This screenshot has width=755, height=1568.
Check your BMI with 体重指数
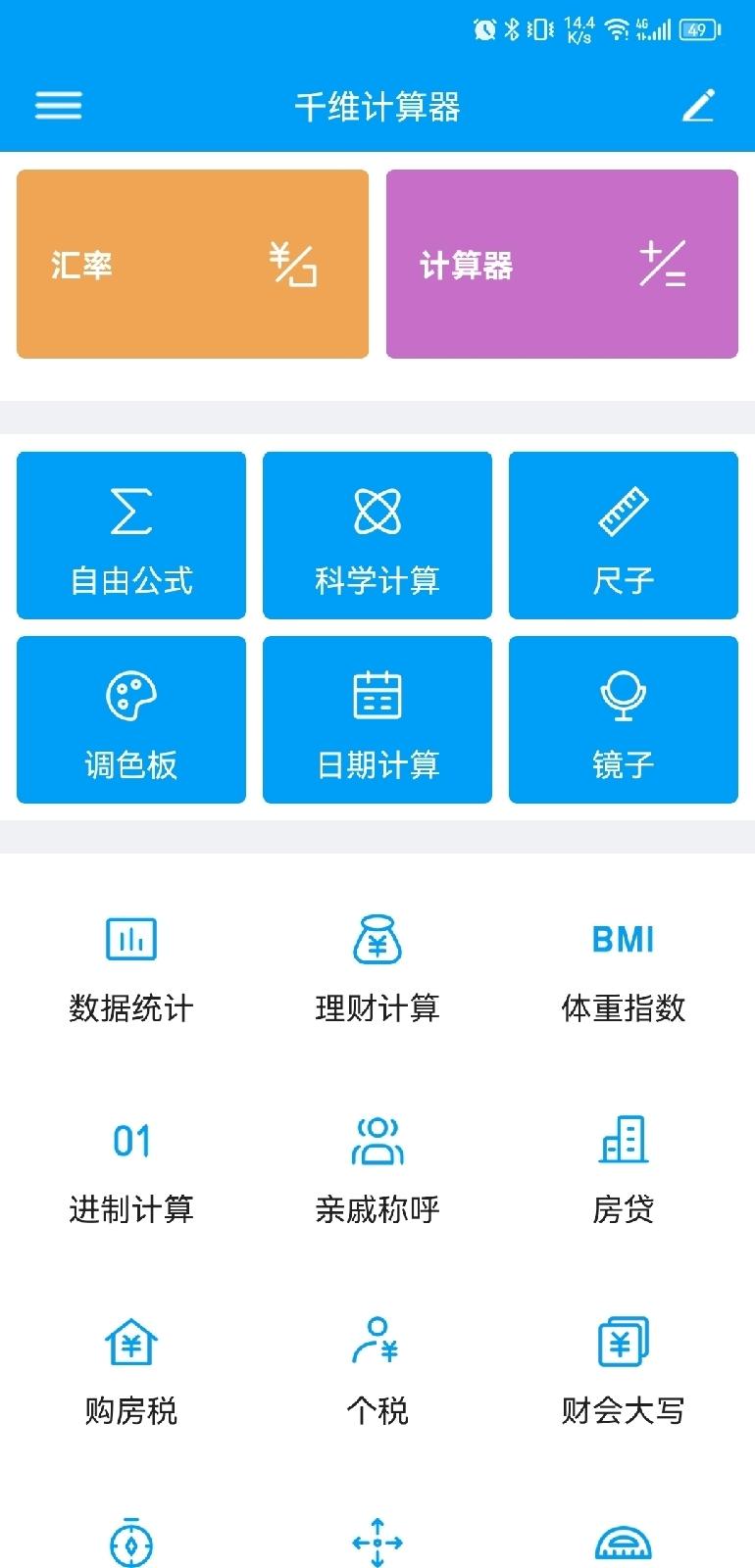coord(623,965)
